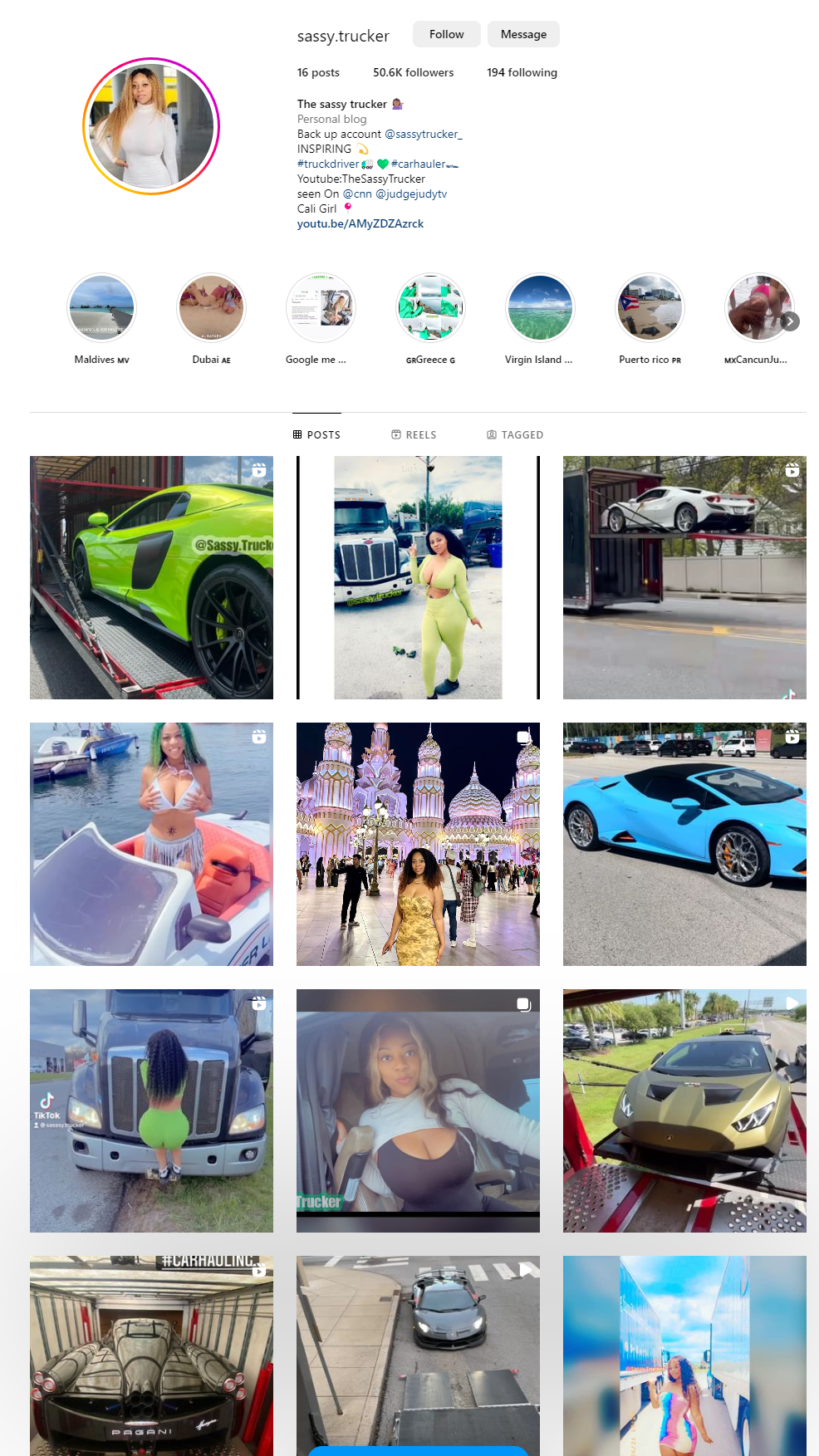Show more highlights with the next arrow
Viewport: 819px width, 1456px height.
tap(791, 321)
